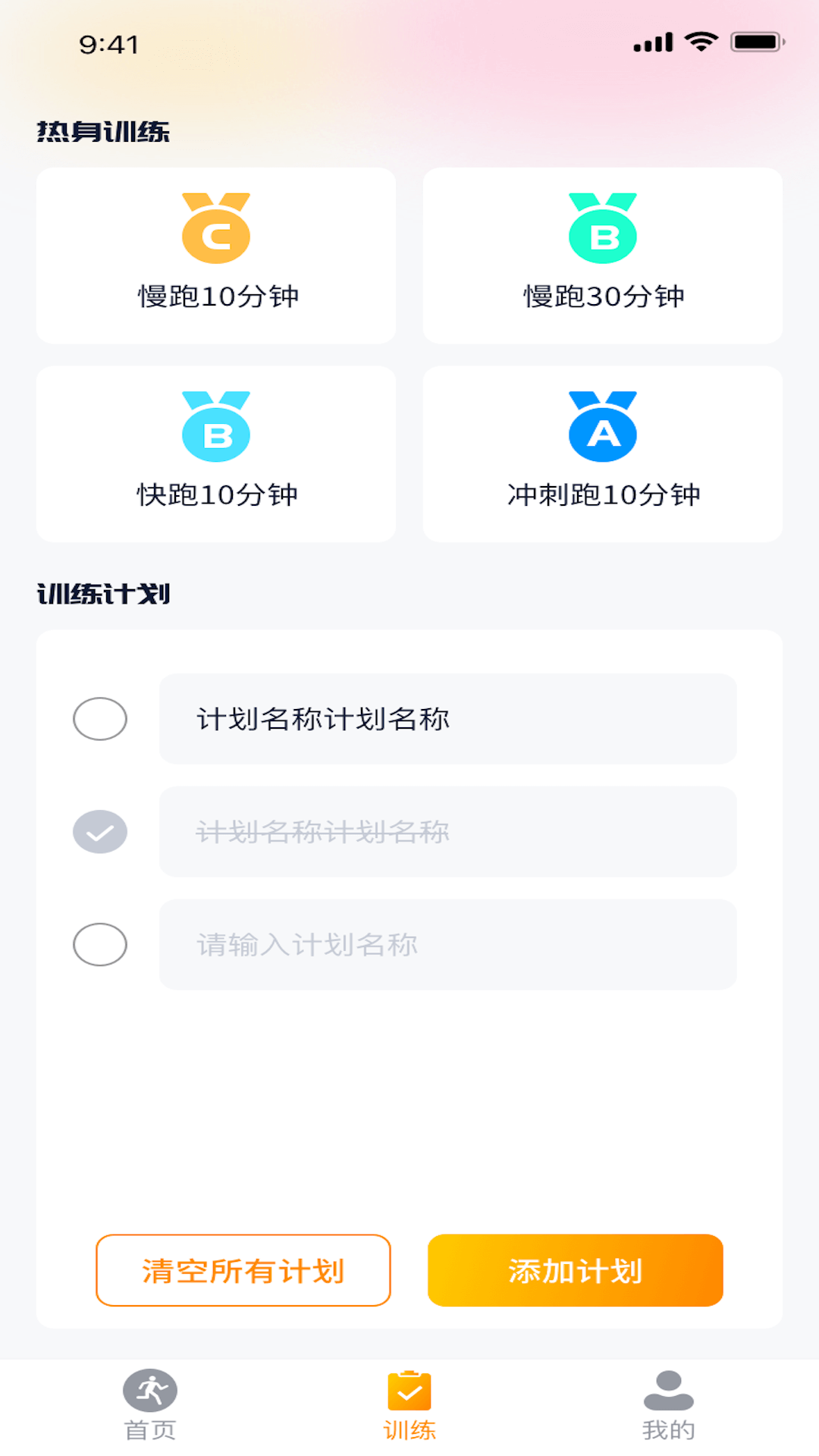Select the first plan's empty circle

point(99,720)
